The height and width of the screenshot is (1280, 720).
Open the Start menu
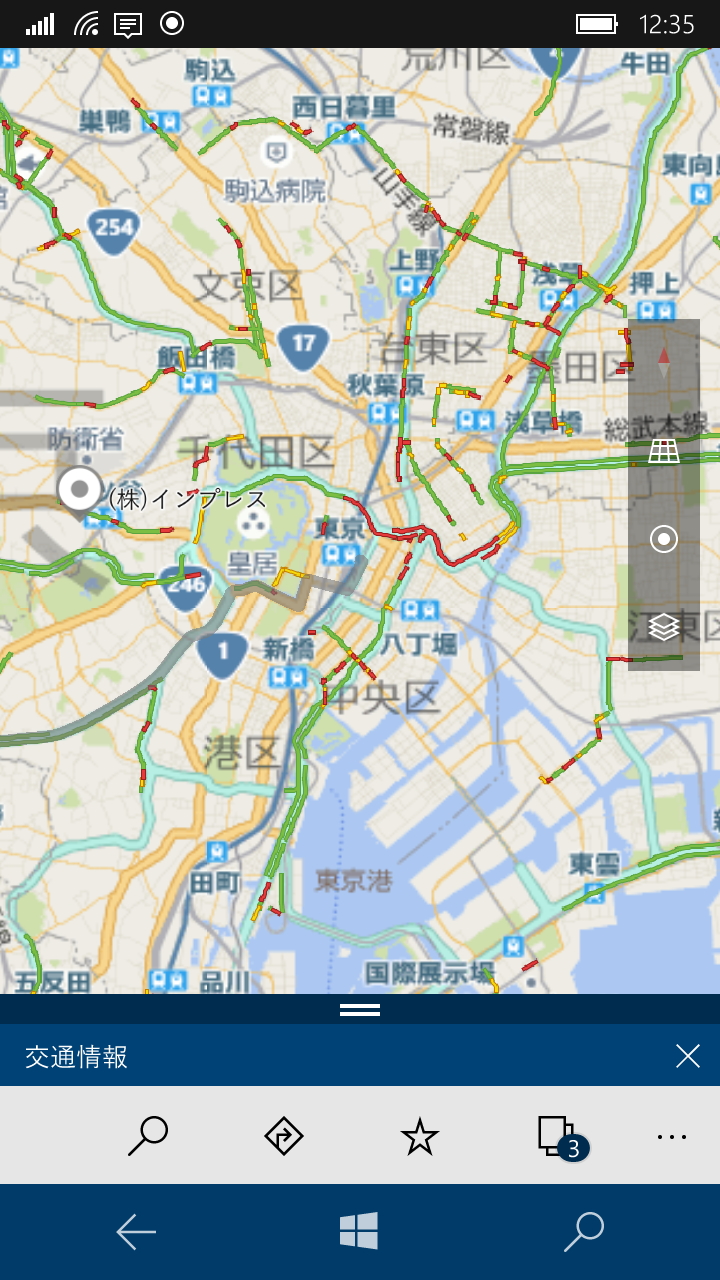(x=360, y=1233)
